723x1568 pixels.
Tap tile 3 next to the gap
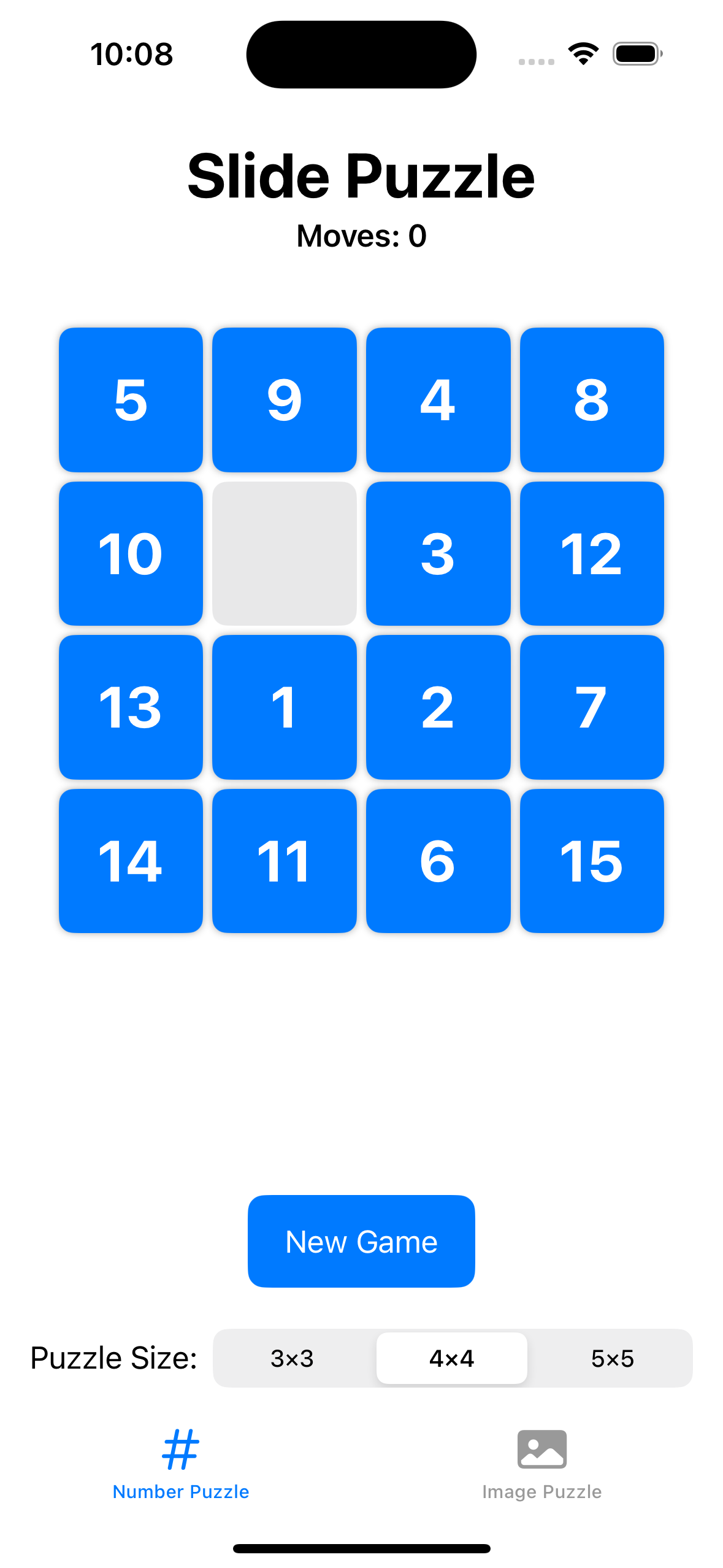438,553
